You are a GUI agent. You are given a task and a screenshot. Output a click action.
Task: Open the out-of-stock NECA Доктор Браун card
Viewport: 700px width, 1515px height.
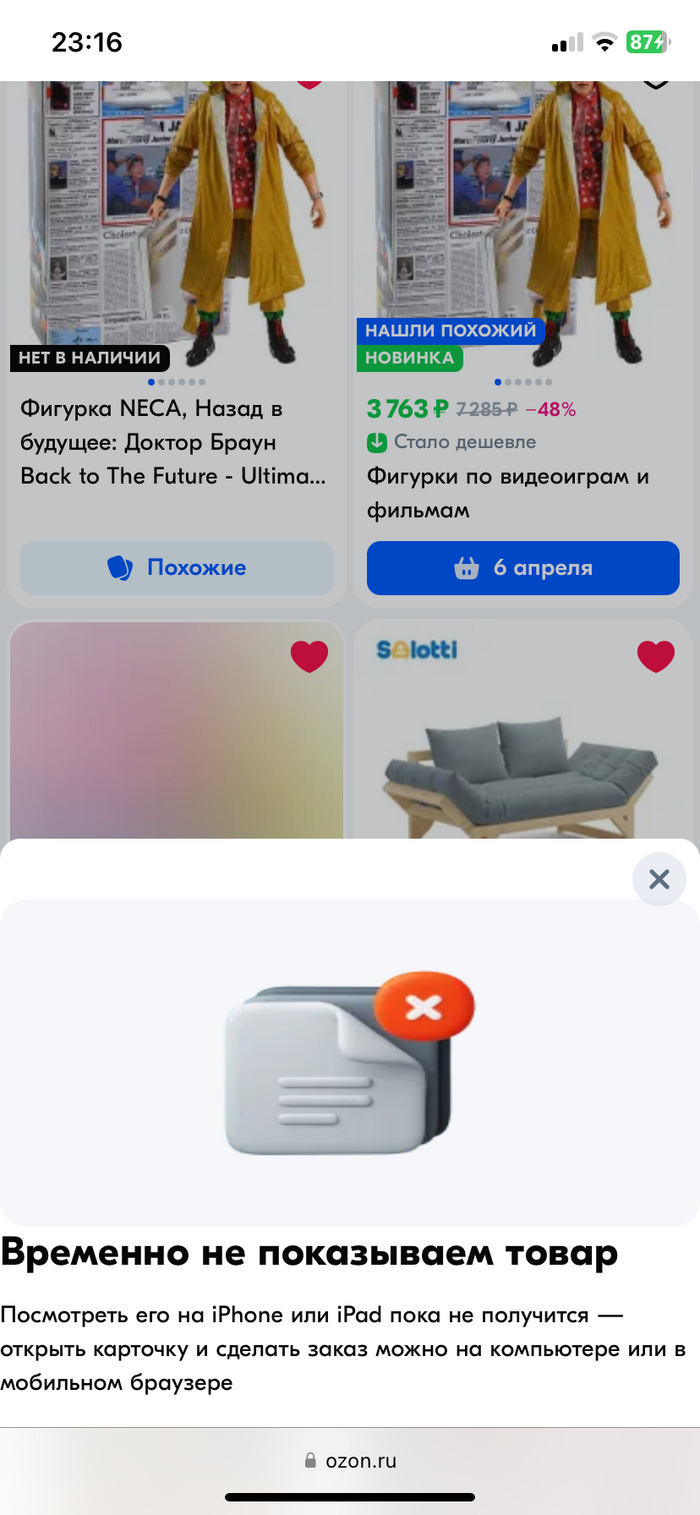pyautogui.click(x=172, y=442)
